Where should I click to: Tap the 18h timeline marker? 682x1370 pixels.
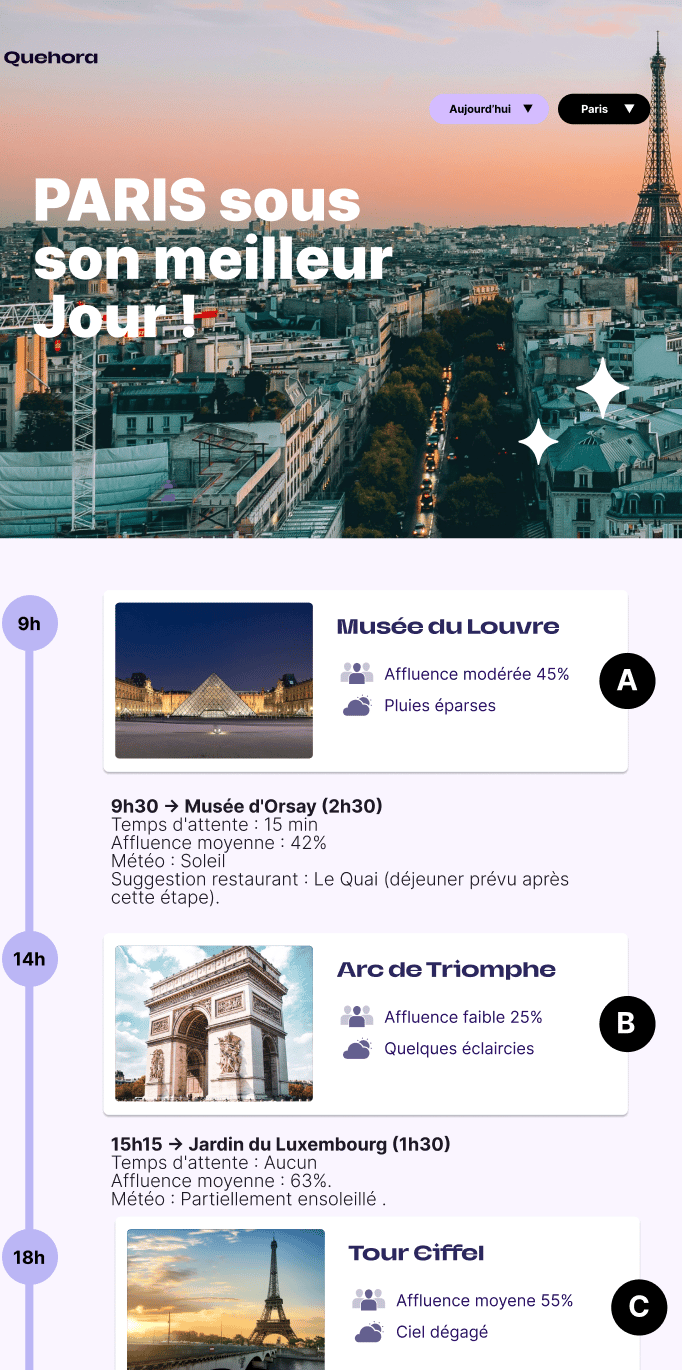point(30,1257)
